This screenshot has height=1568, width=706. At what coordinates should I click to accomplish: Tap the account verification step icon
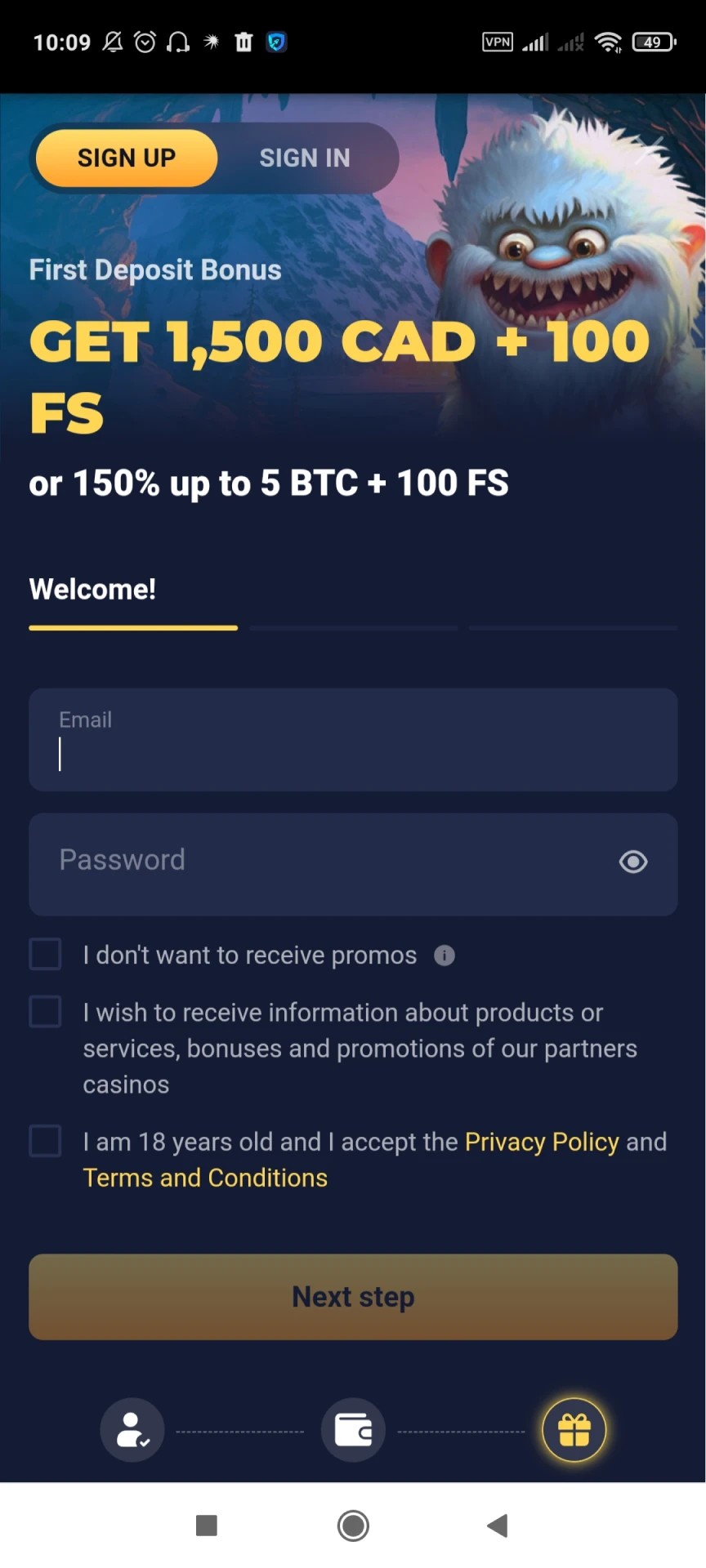(x=132, y=1430)
